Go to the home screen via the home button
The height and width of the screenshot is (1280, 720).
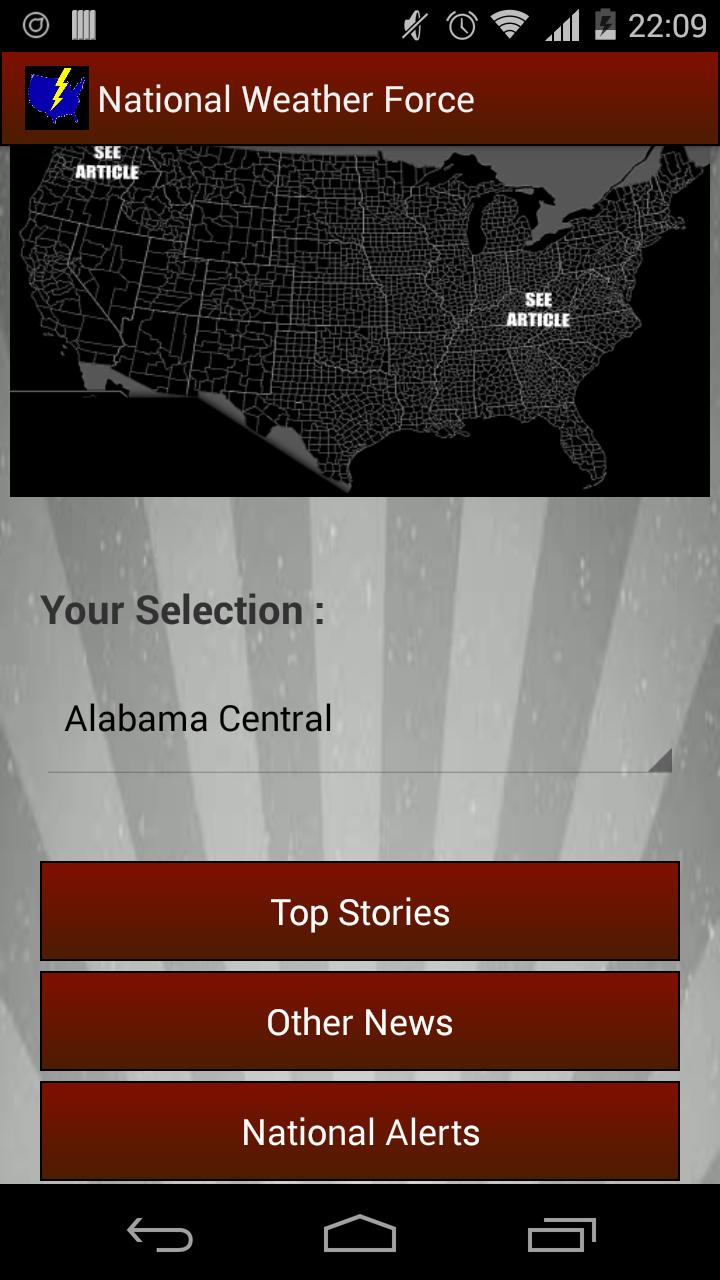360,1235
